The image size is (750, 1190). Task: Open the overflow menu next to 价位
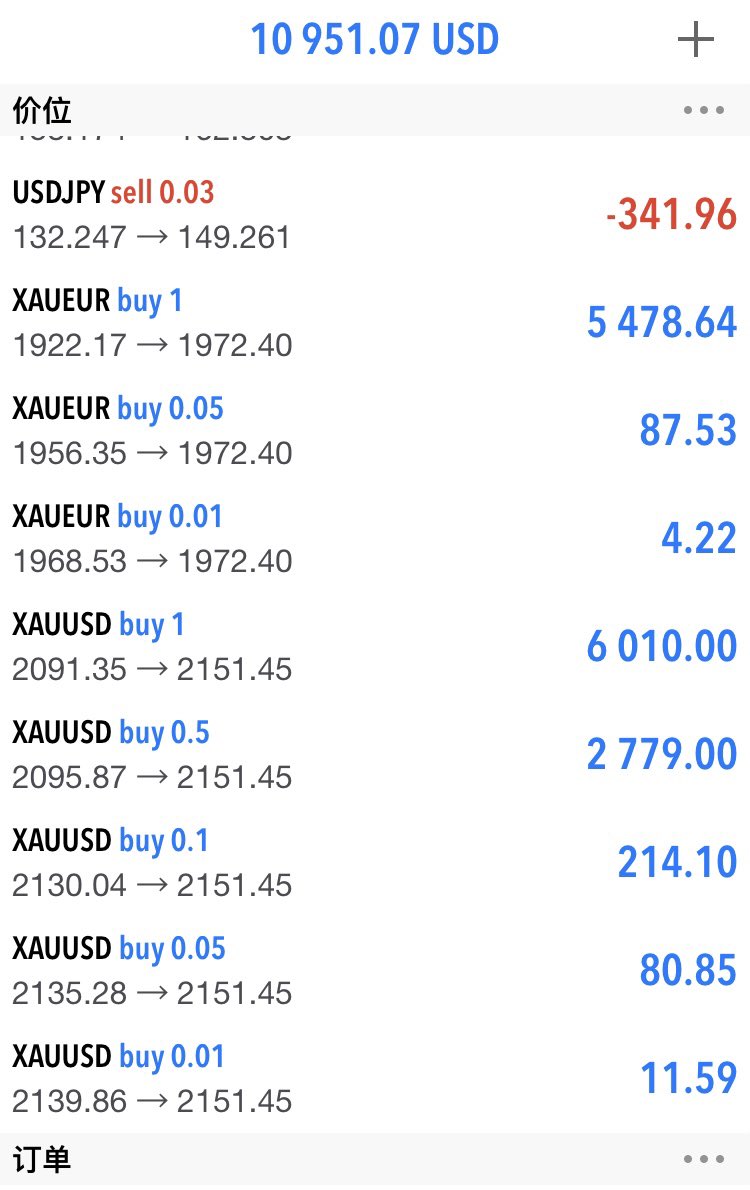click(703, 110)
